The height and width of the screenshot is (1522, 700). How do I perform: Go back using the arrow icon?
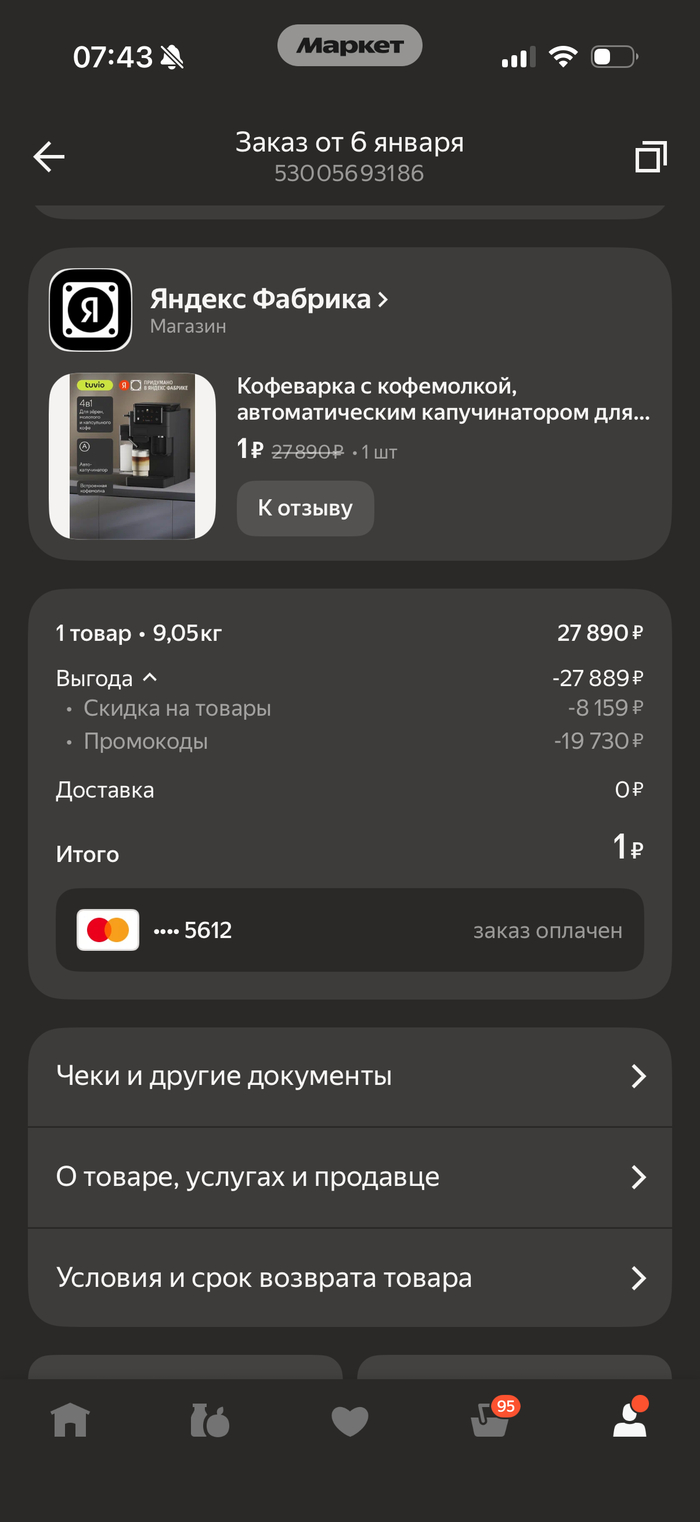point(48,157)
